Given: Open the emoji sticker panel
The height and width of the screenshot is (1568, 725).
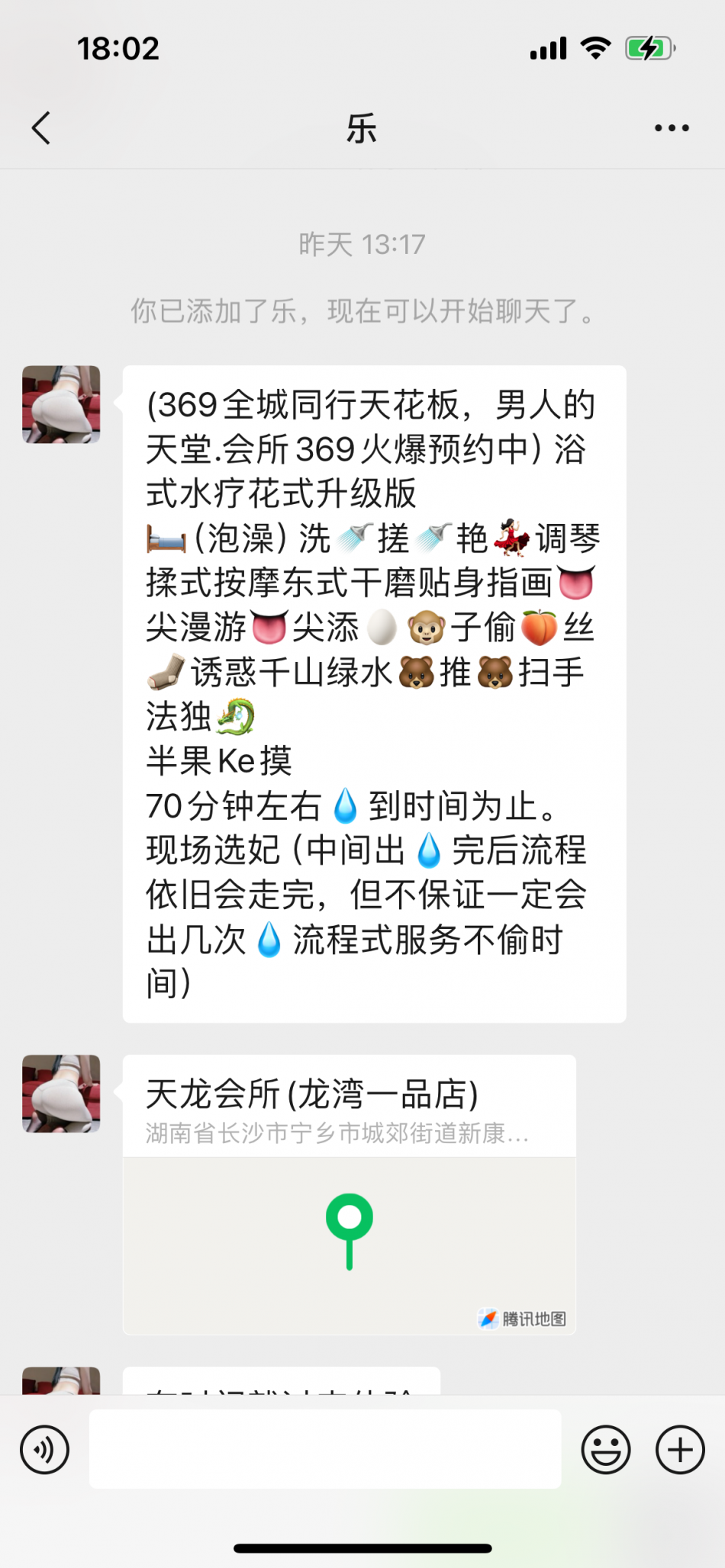Looking at the screenshot, I should 606,1449.
